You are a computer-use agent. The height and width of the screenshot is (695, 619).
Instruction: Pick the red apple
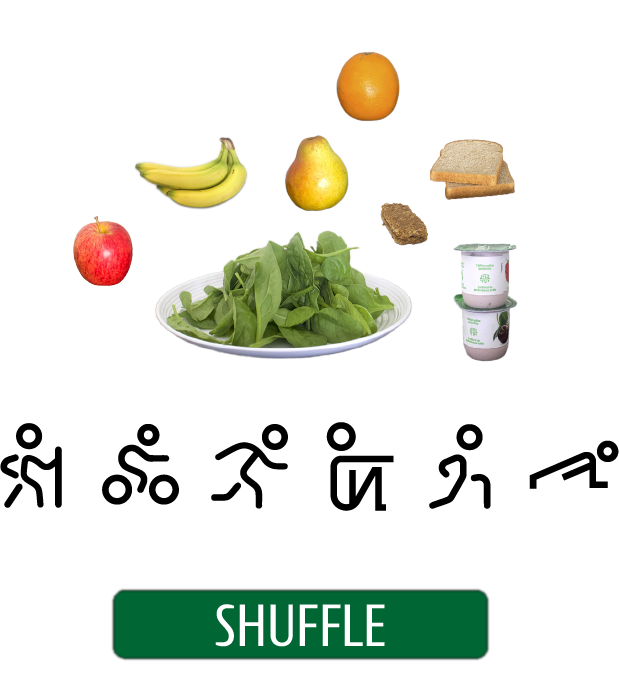coord(103,252)
